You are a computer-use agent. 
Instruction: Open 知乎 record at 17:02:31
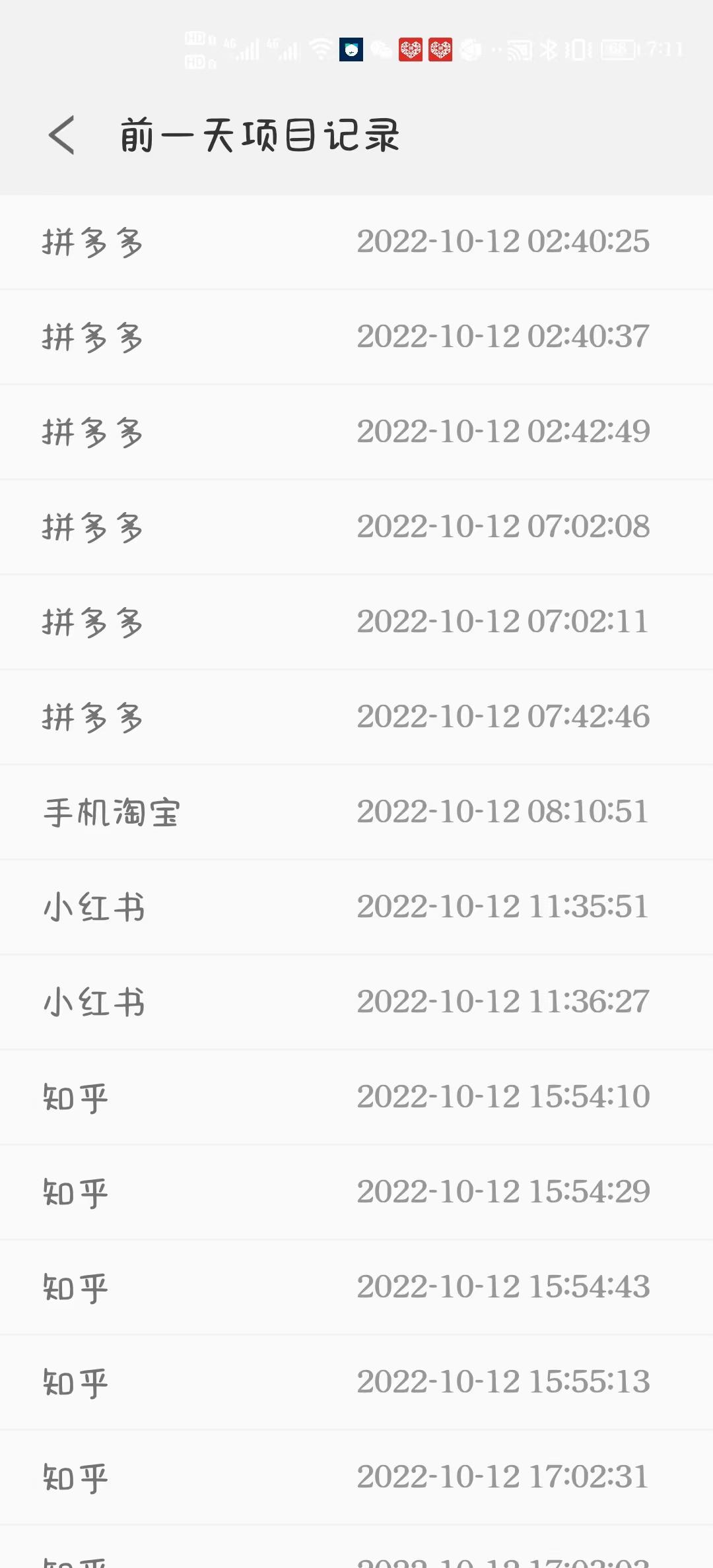click(356, 1478)
